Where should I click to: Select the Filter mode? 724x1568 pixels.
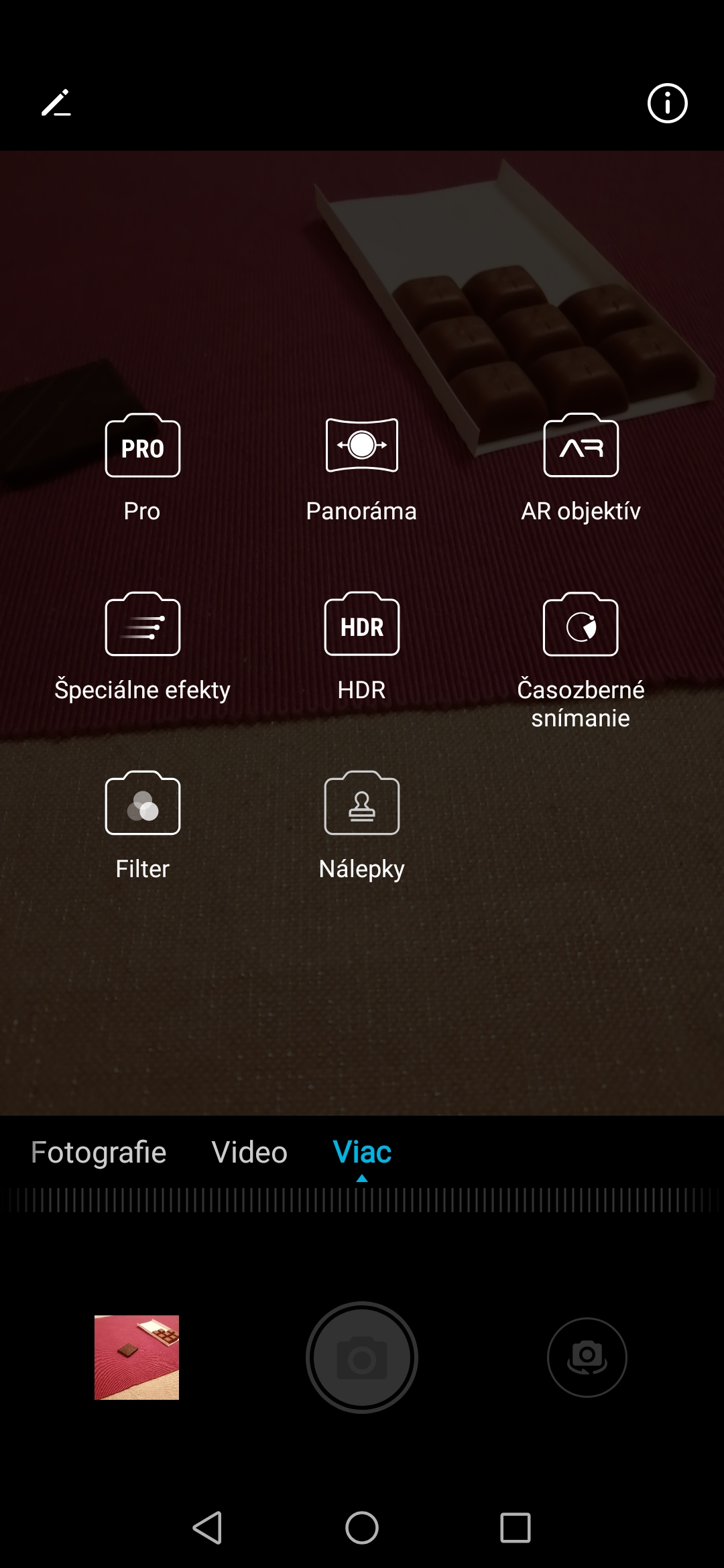[x=142, y=826]
